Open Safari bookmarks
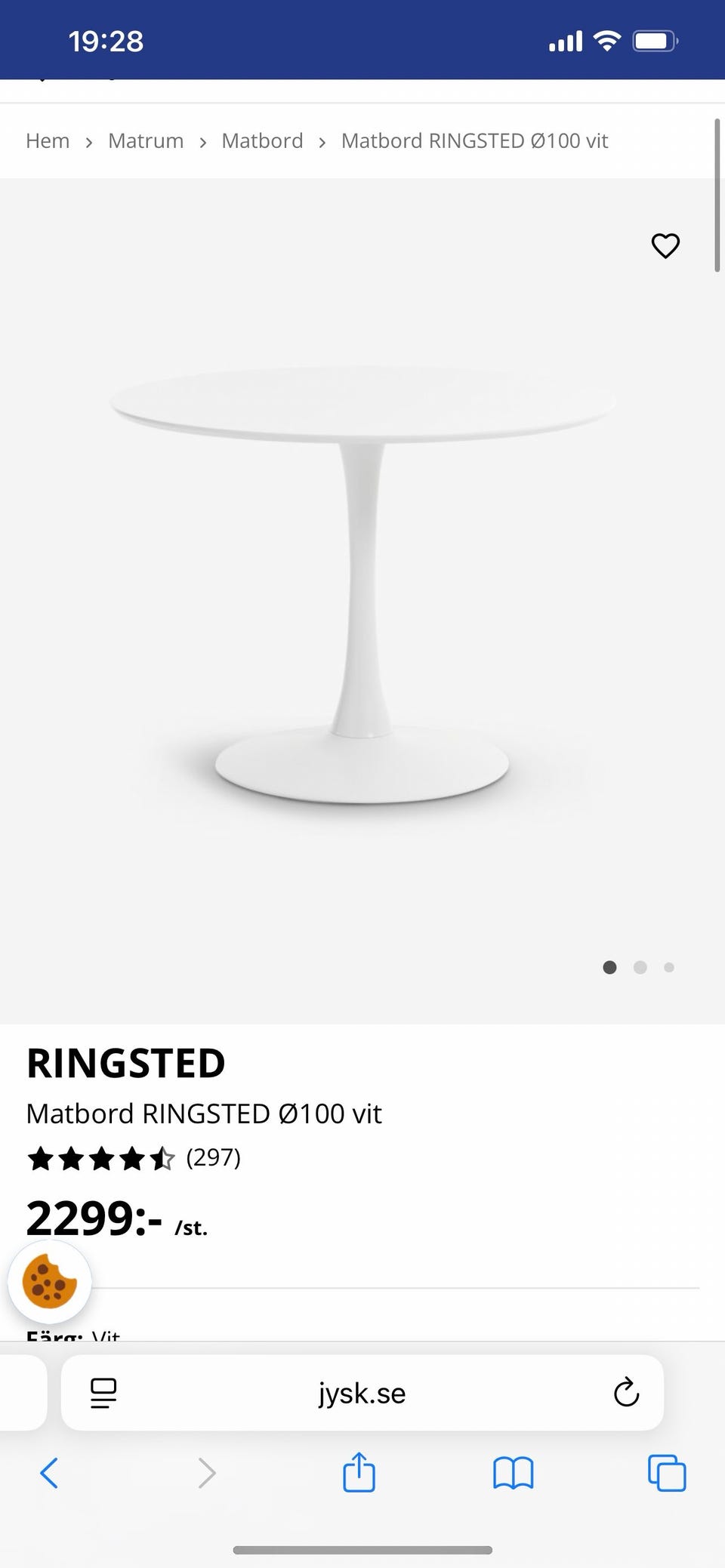Image resolution: width=725 pixels, height=1568 pixels. coord(513,1473)
